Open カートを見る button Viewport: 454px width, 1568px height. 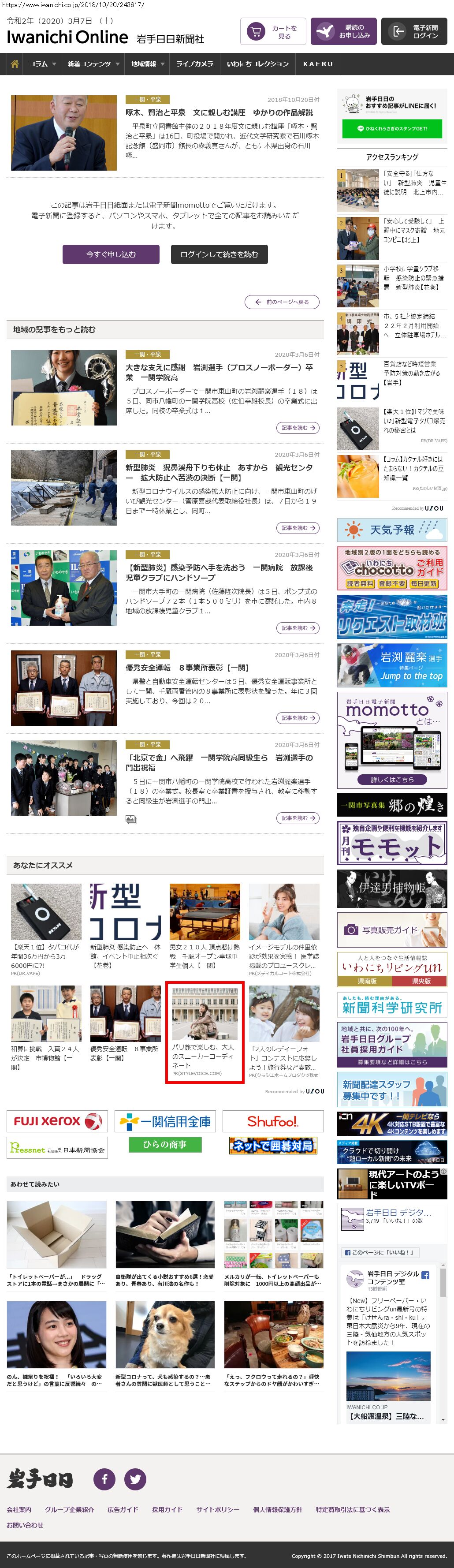point(273,32)
